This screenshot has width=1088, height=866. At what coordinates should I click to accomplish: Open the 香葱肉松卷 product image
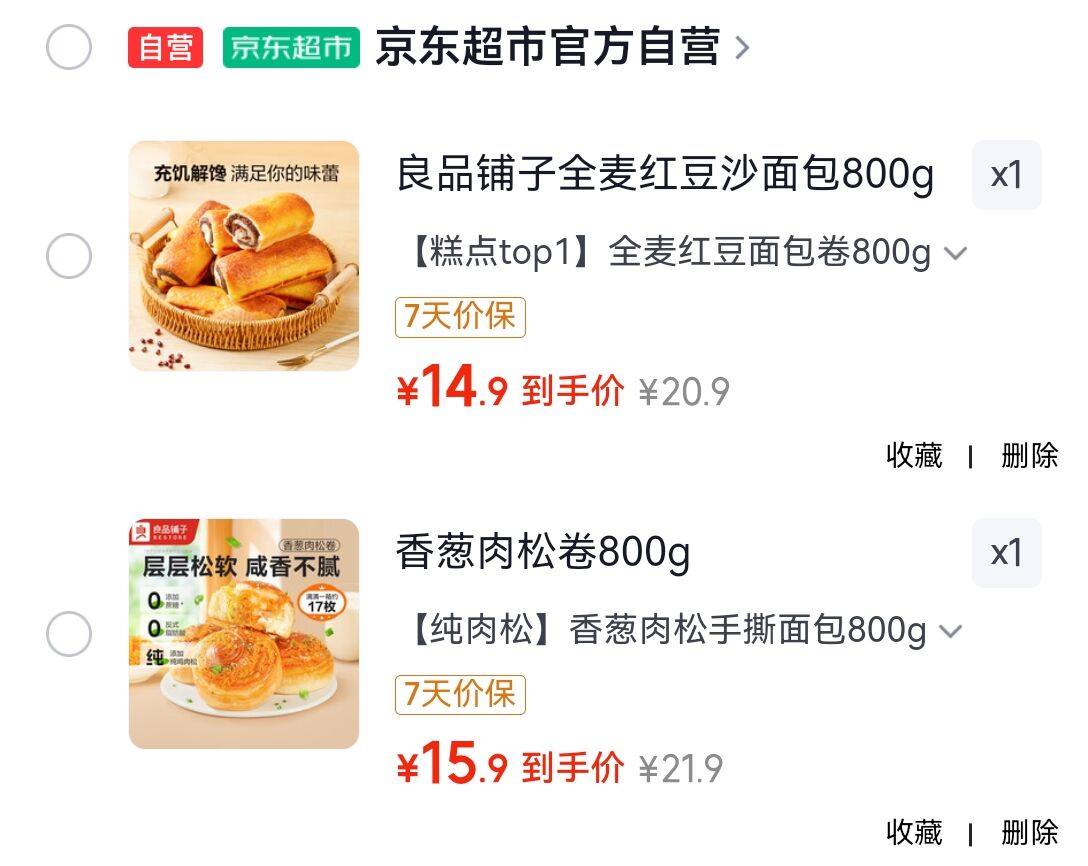tap(244, 634)
